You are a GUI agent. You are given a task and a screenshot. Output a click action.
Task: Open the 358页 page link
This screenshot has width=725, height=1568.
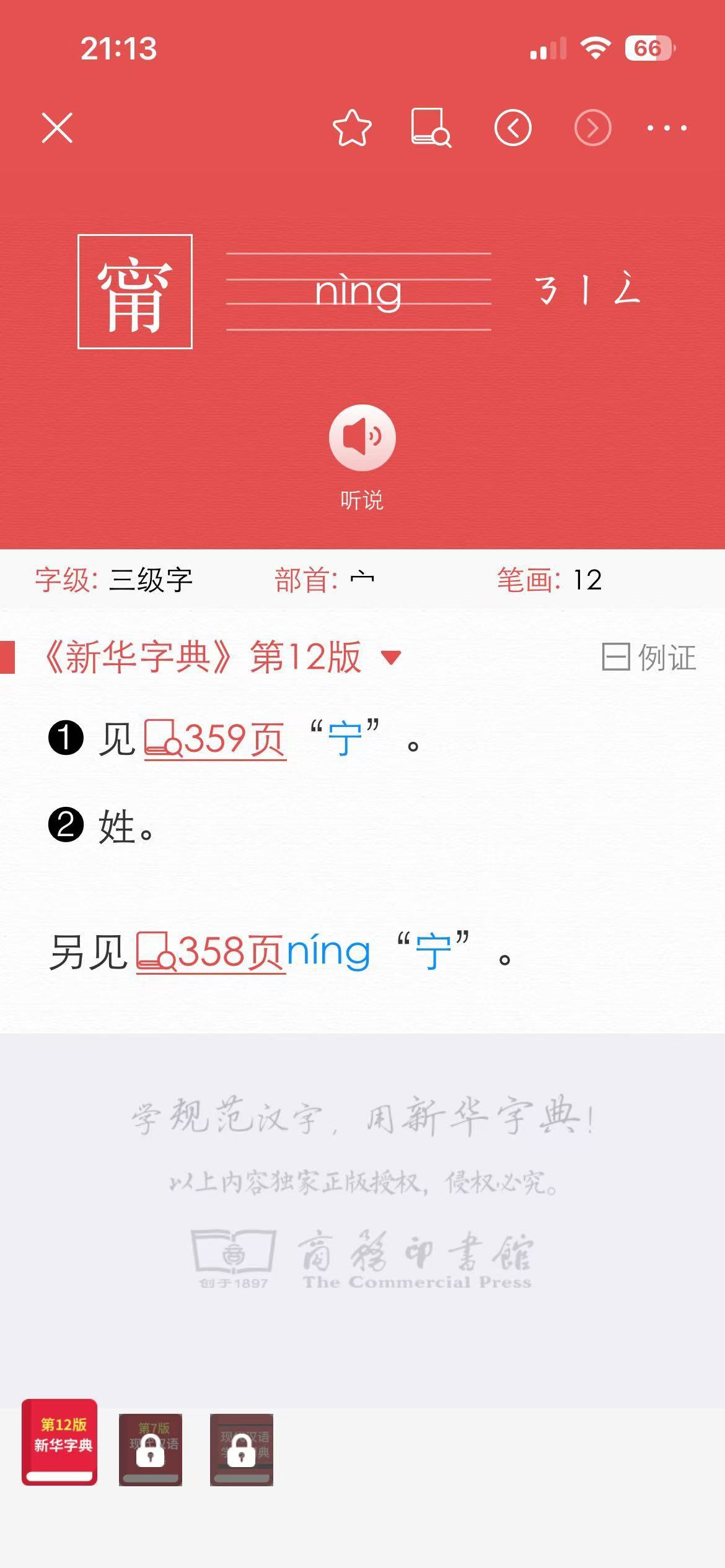click(x=211, y=952)
